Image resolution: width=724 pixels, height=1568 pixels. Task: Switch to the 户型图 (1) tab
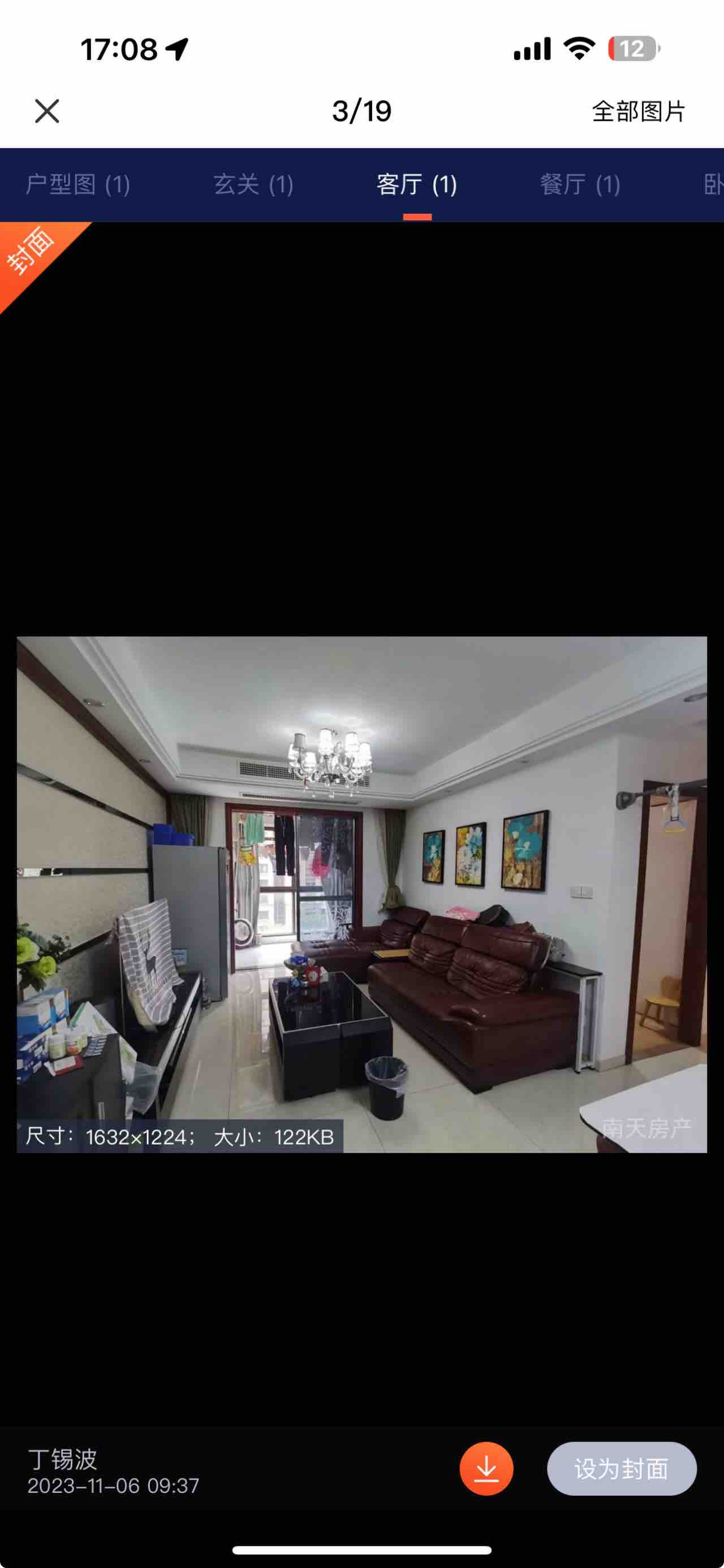(x=78, y=184)
